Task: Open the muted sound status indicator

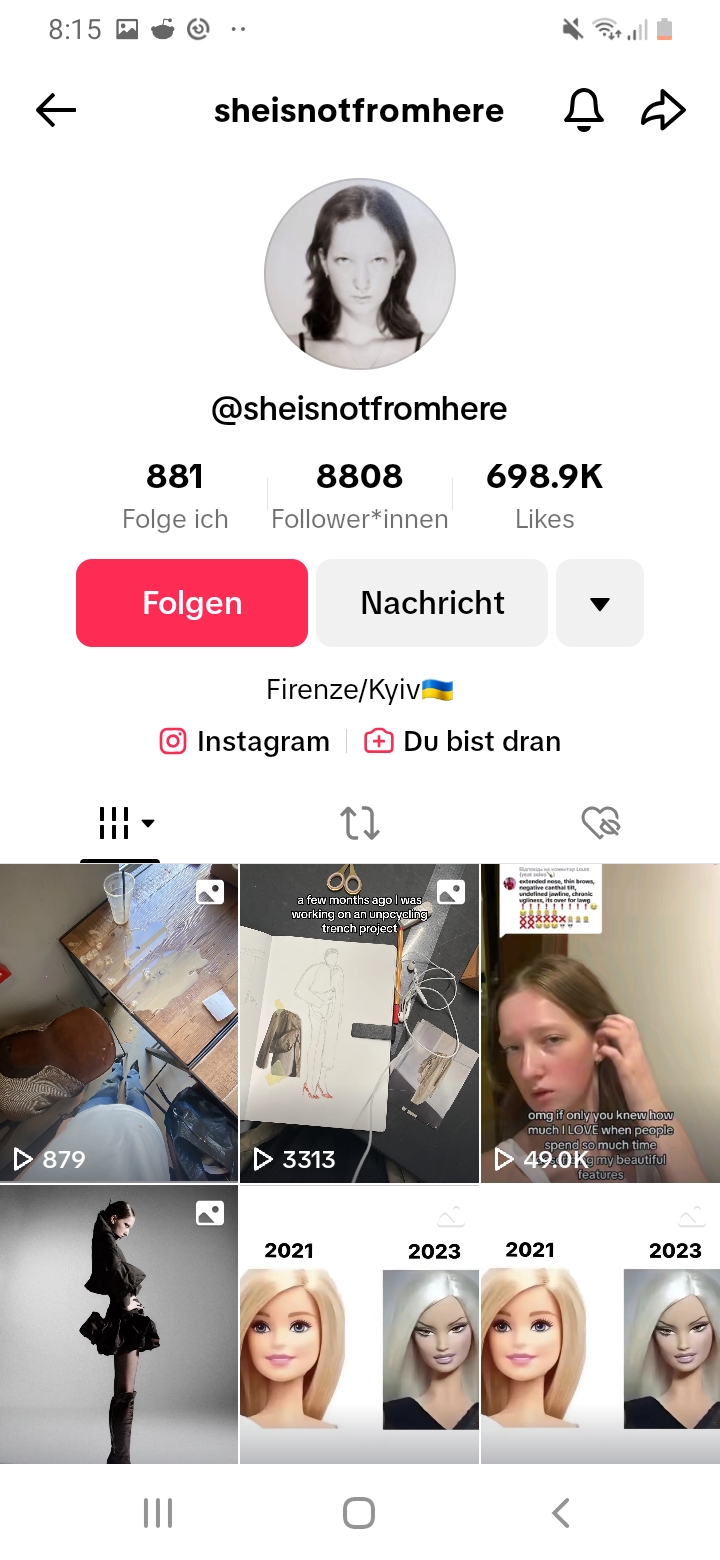Action: click(572, 28)
